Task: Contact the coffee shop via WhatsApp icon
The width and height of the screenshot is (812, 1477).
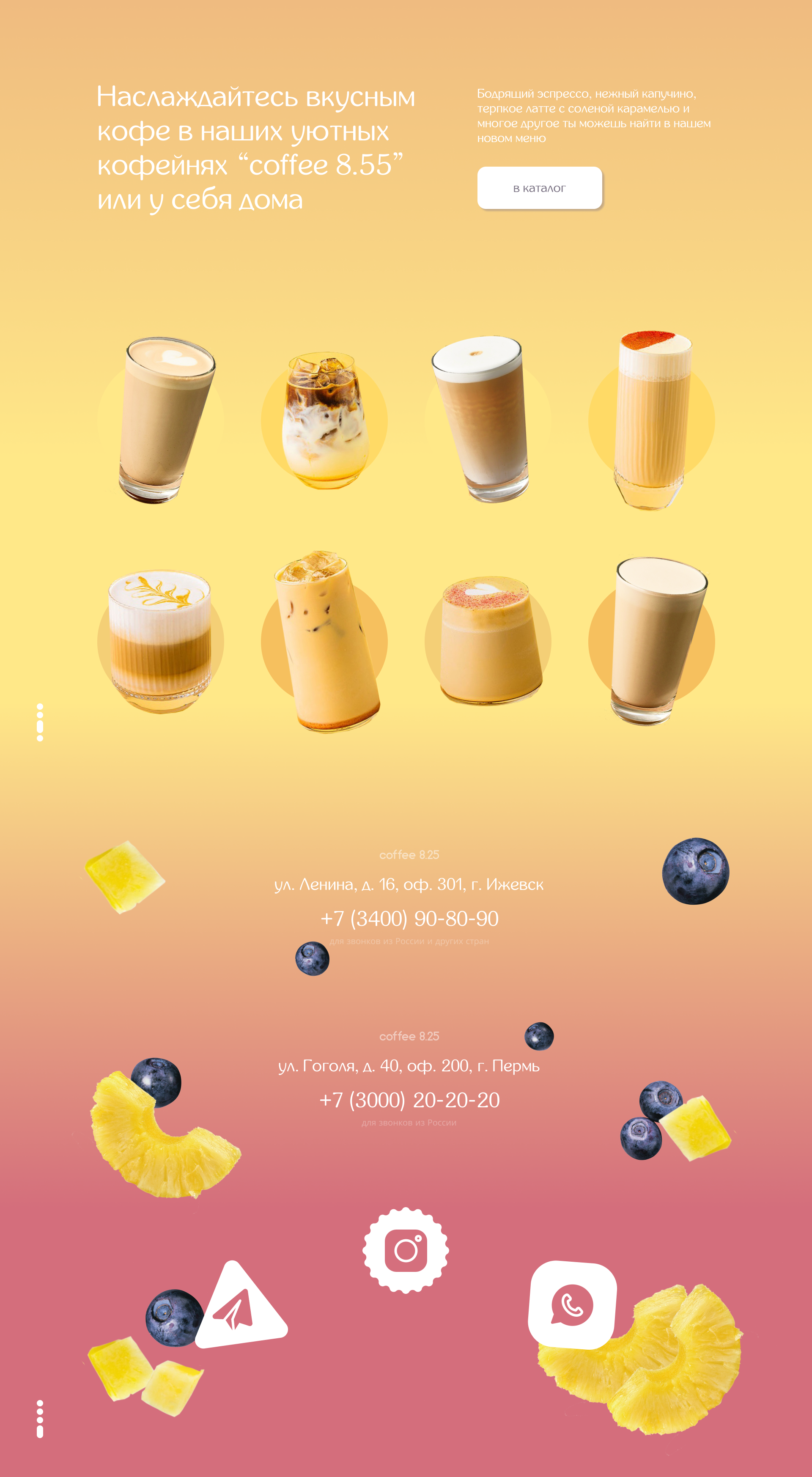Action: tap(572, 1304)
